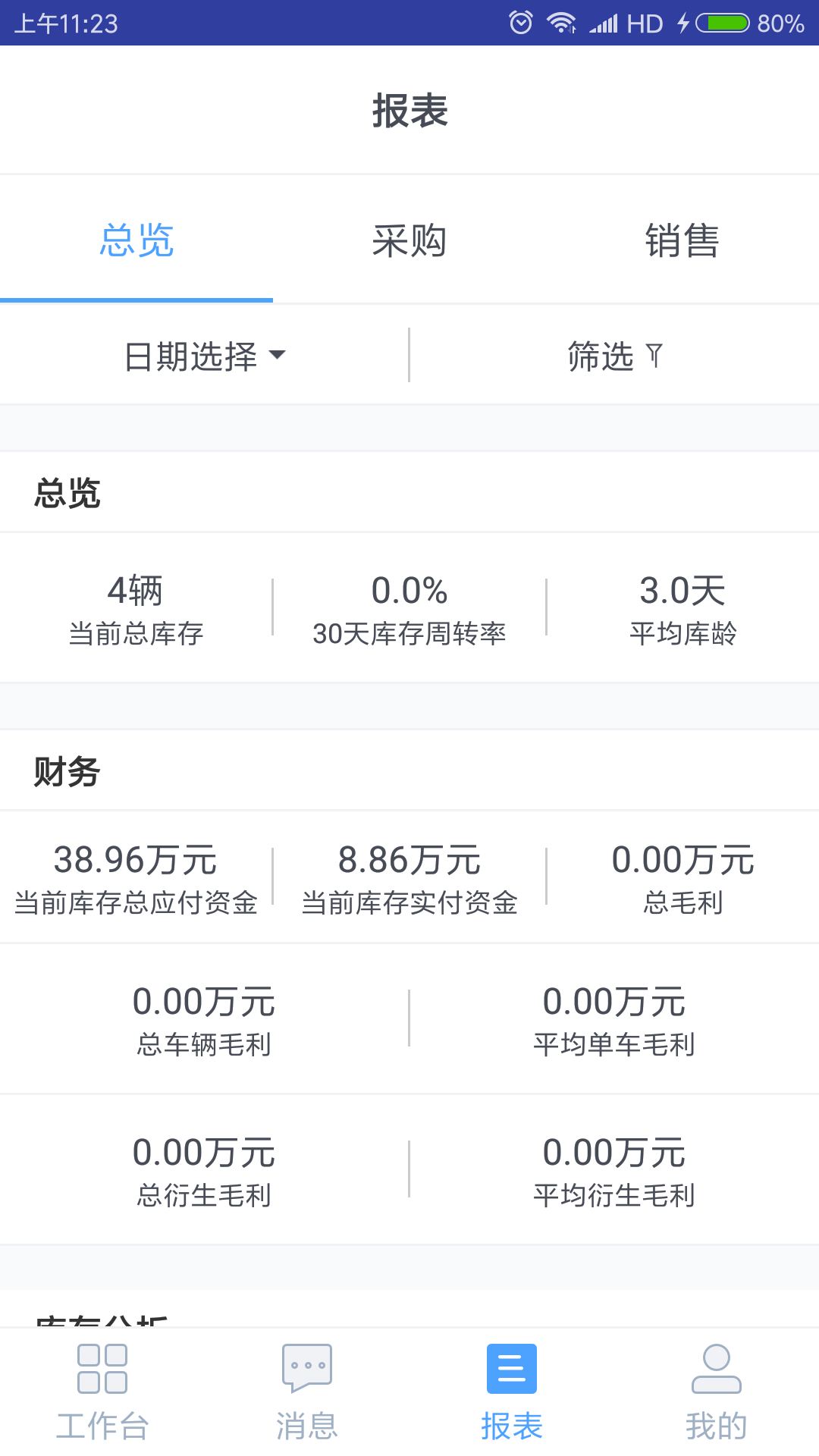Open the 日期选择 dropdown

click(205, 356)
